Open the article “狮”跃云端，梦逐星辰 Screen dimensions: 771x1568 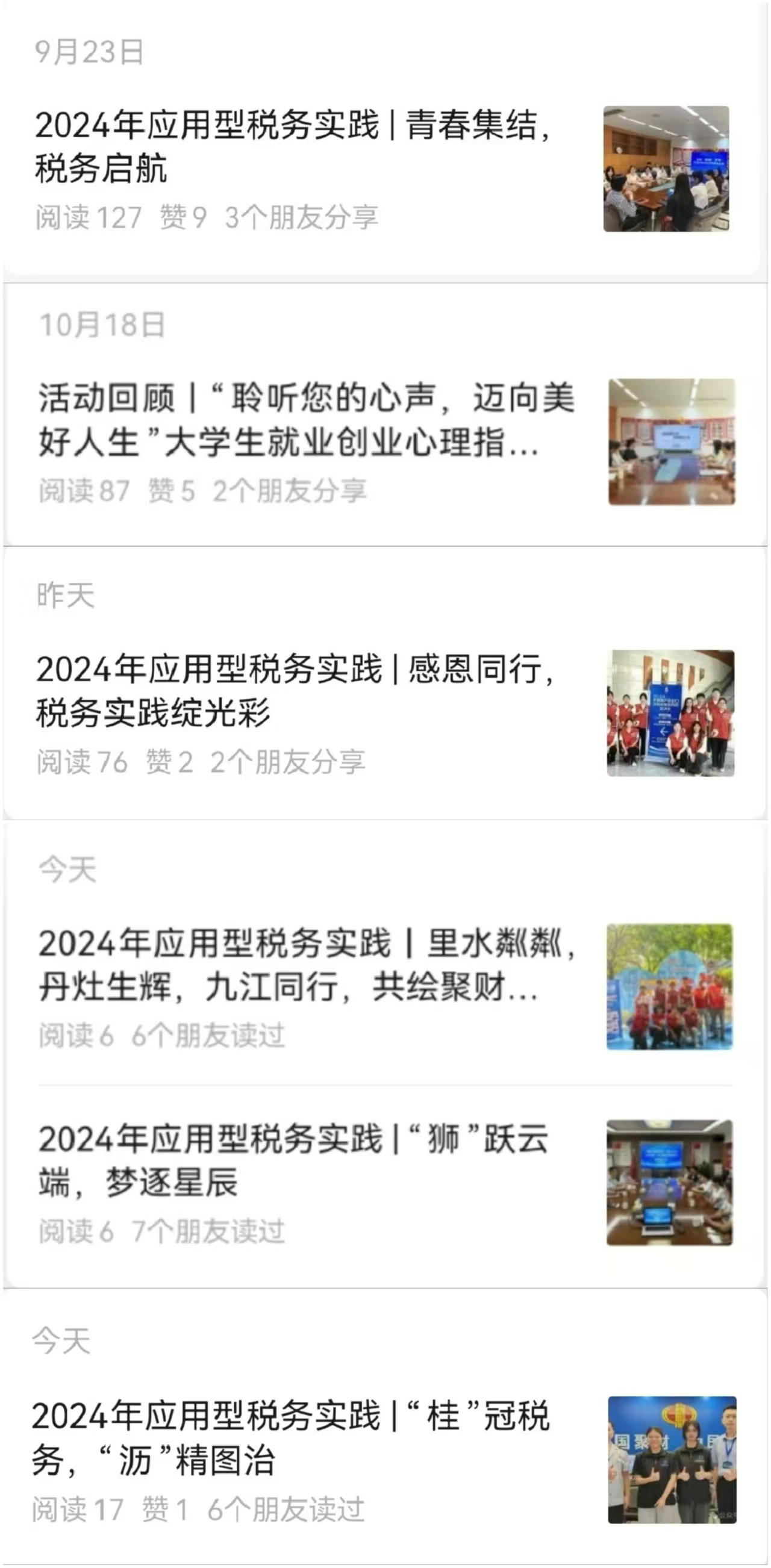292,1160
